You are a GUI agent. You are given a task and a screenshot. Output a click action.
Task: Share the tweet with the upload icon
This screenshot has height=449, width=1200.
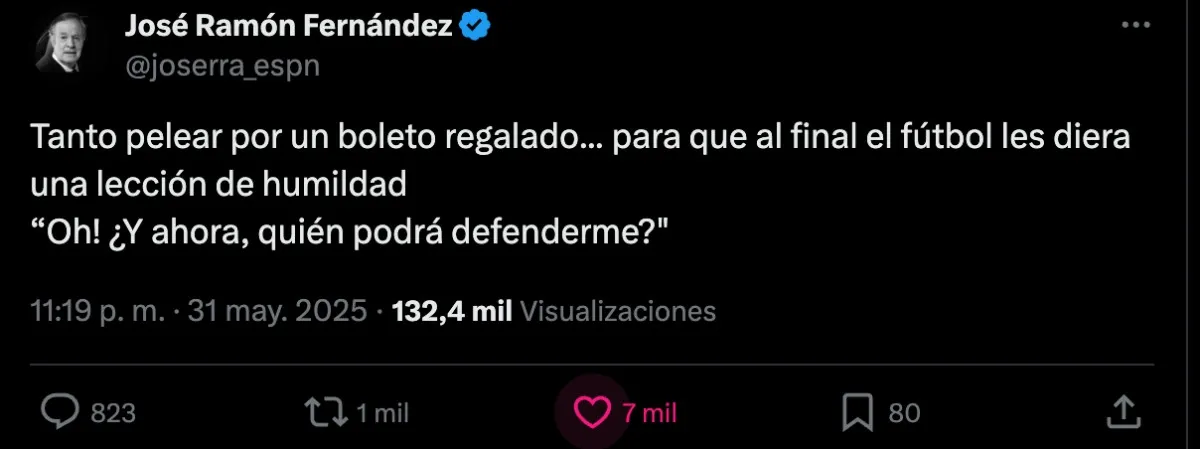coord(1123,411)
